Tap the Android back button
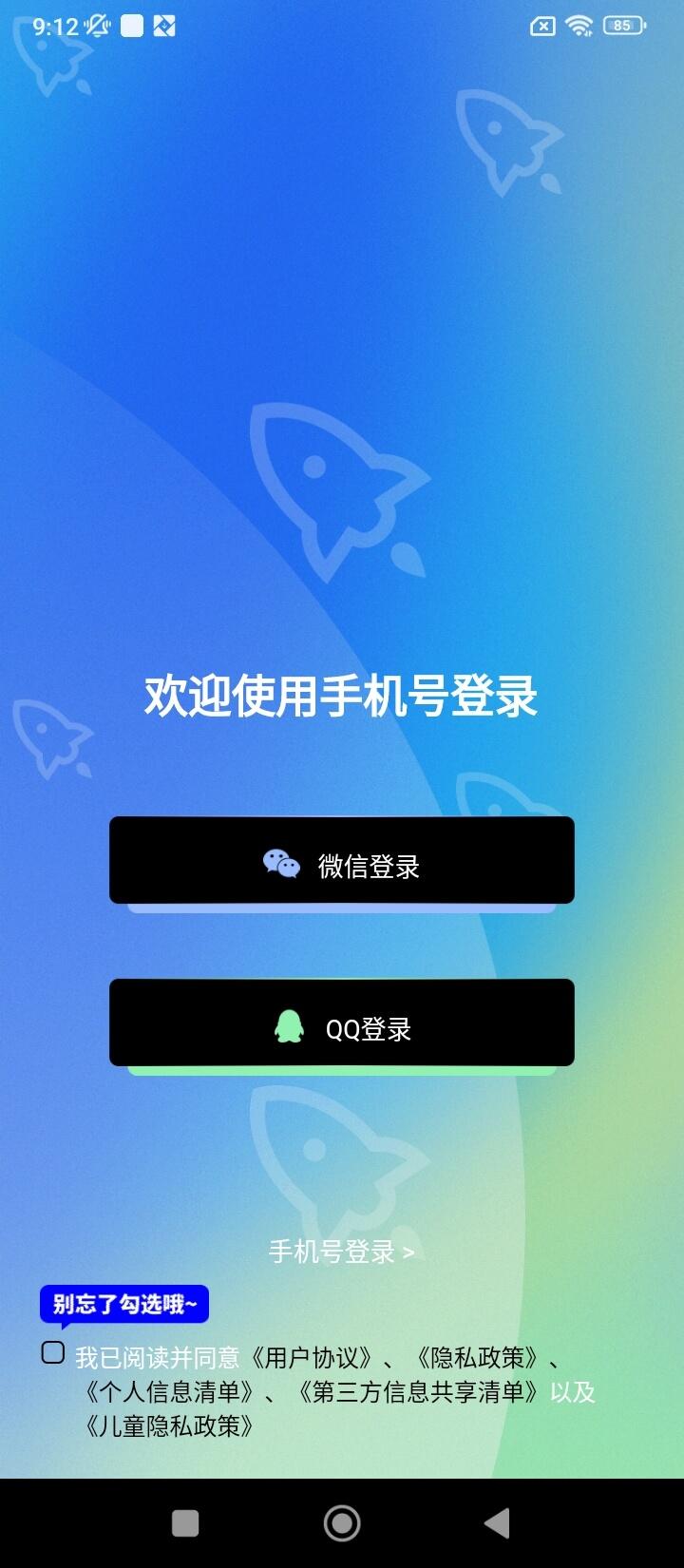 pos(498,1520)
